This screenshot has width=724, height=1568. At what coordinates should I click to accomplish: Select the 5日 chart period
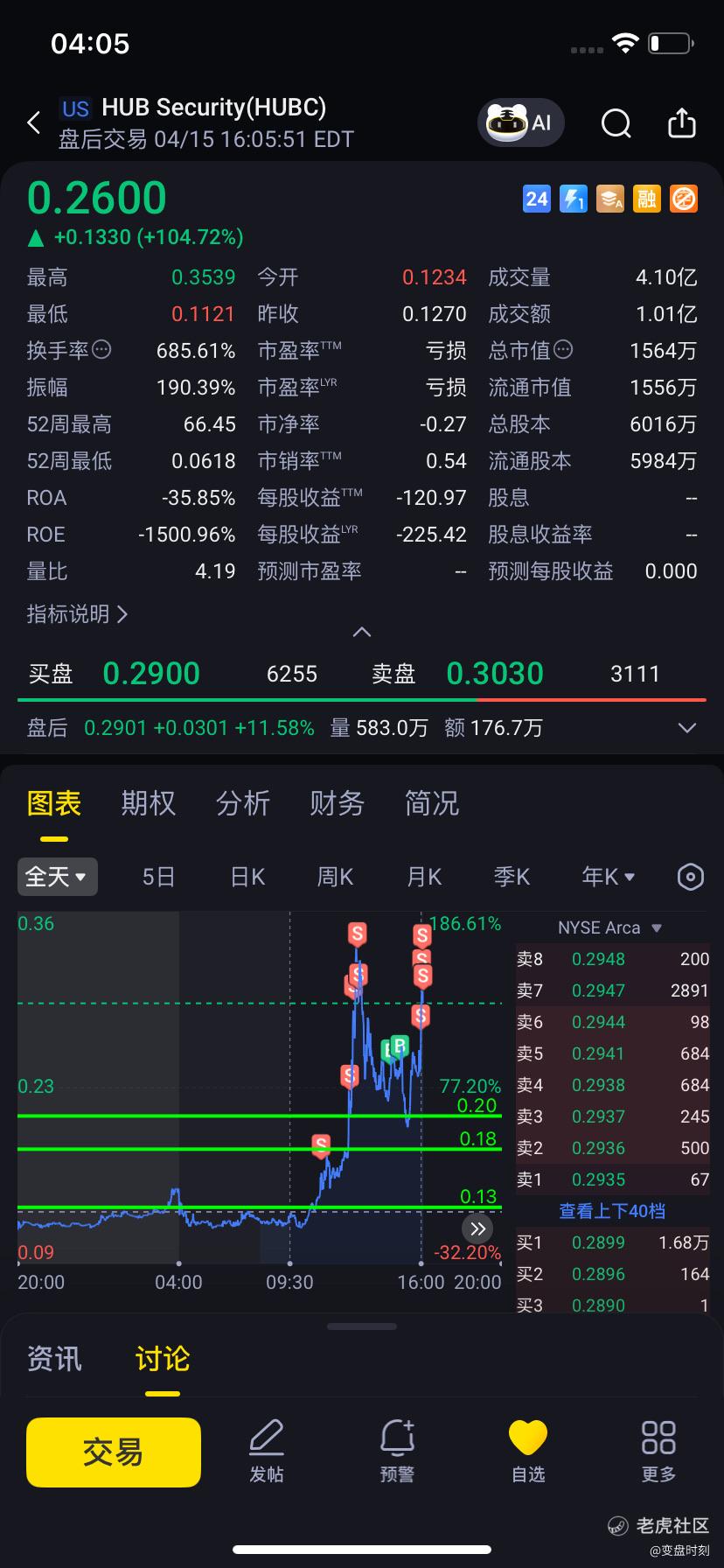point(158,877)
